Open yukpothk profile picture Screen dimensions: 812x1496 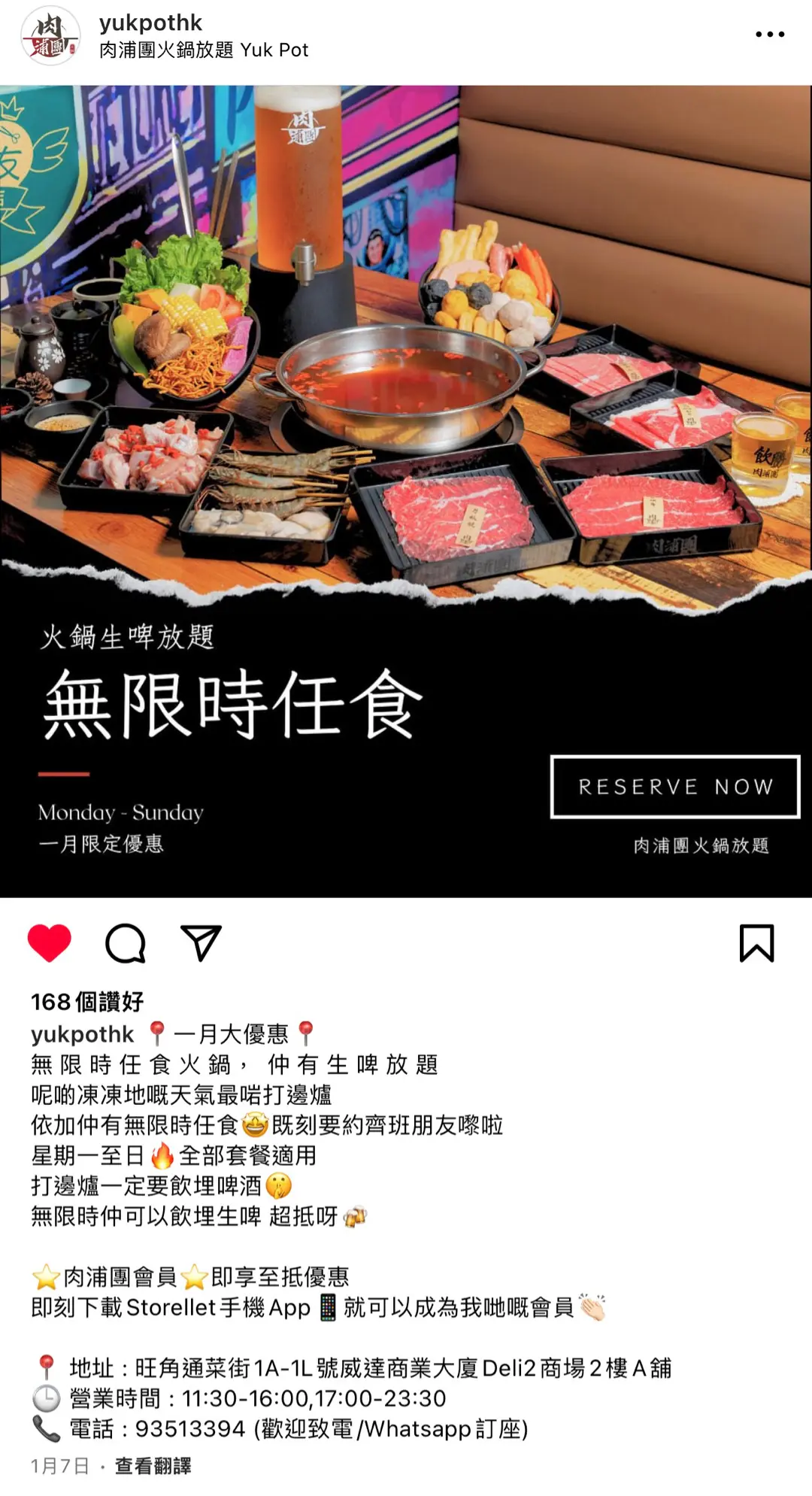(50, 36)
